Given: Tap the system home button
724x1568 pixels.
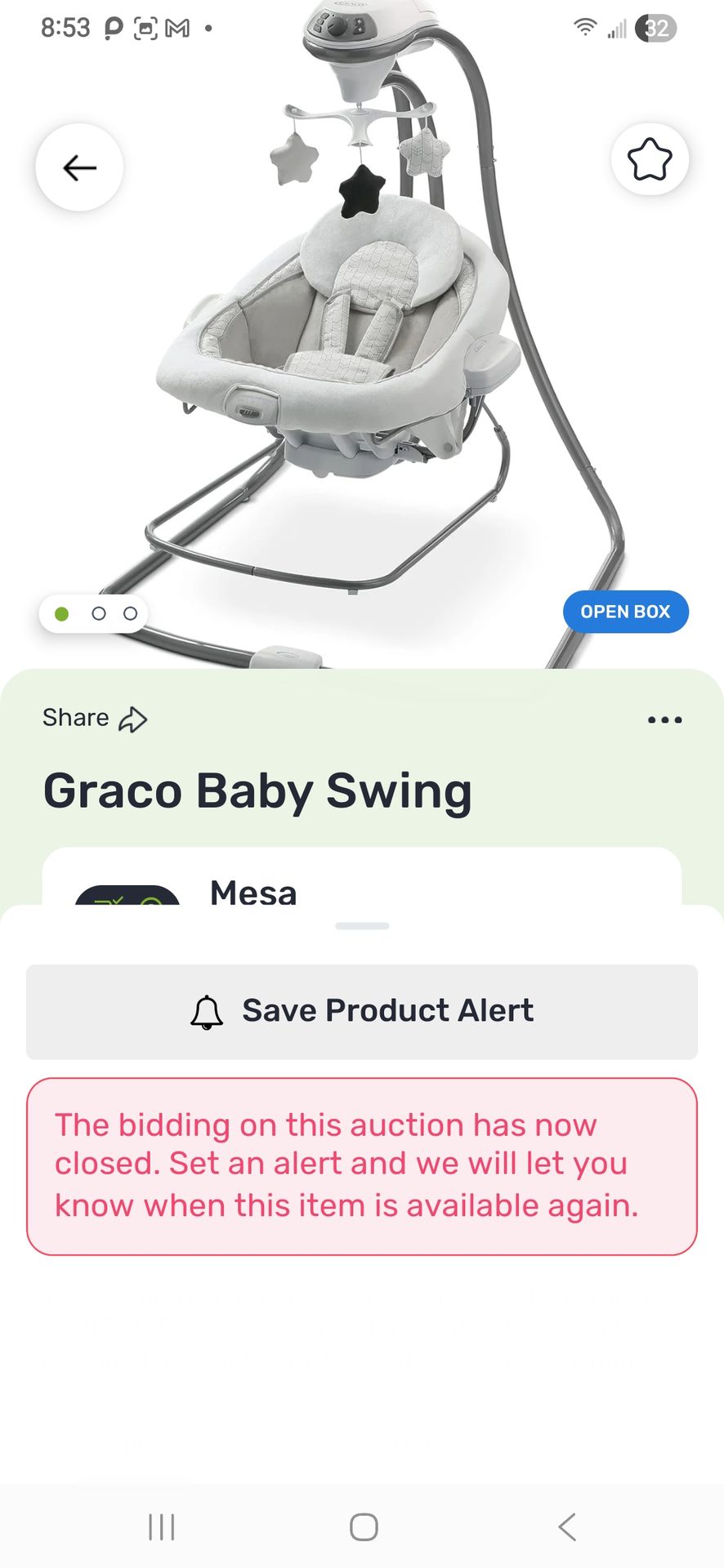Looking at the screenshot, I should 363,1526.
